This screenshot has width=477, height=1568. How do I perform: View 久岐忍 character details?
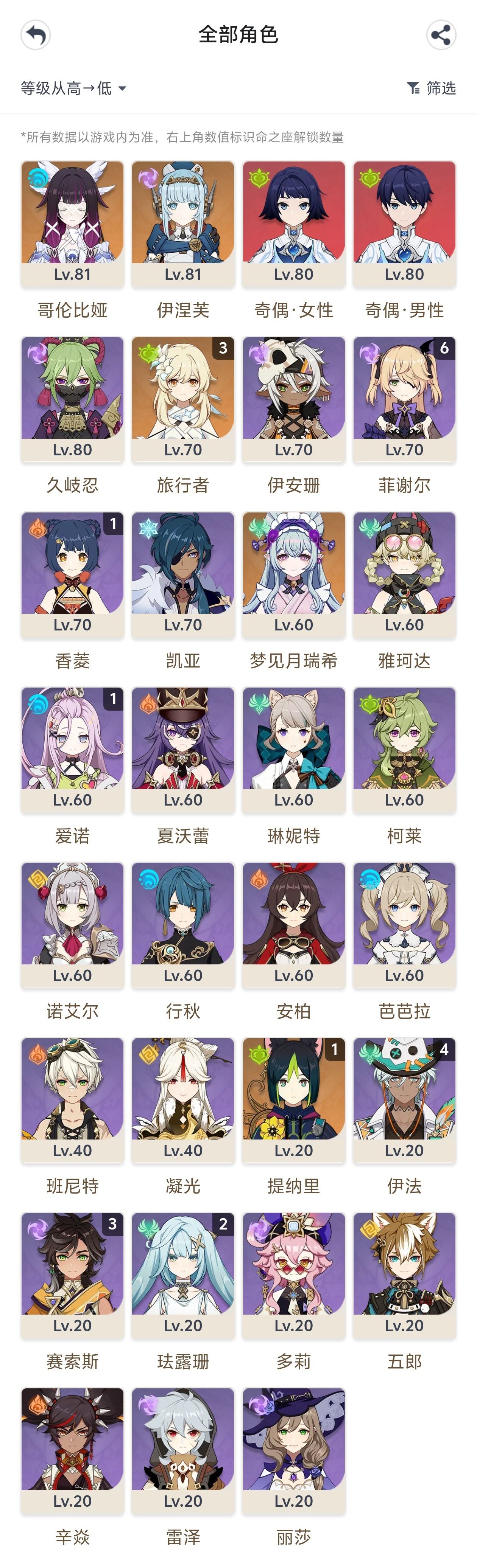[72, 399]
